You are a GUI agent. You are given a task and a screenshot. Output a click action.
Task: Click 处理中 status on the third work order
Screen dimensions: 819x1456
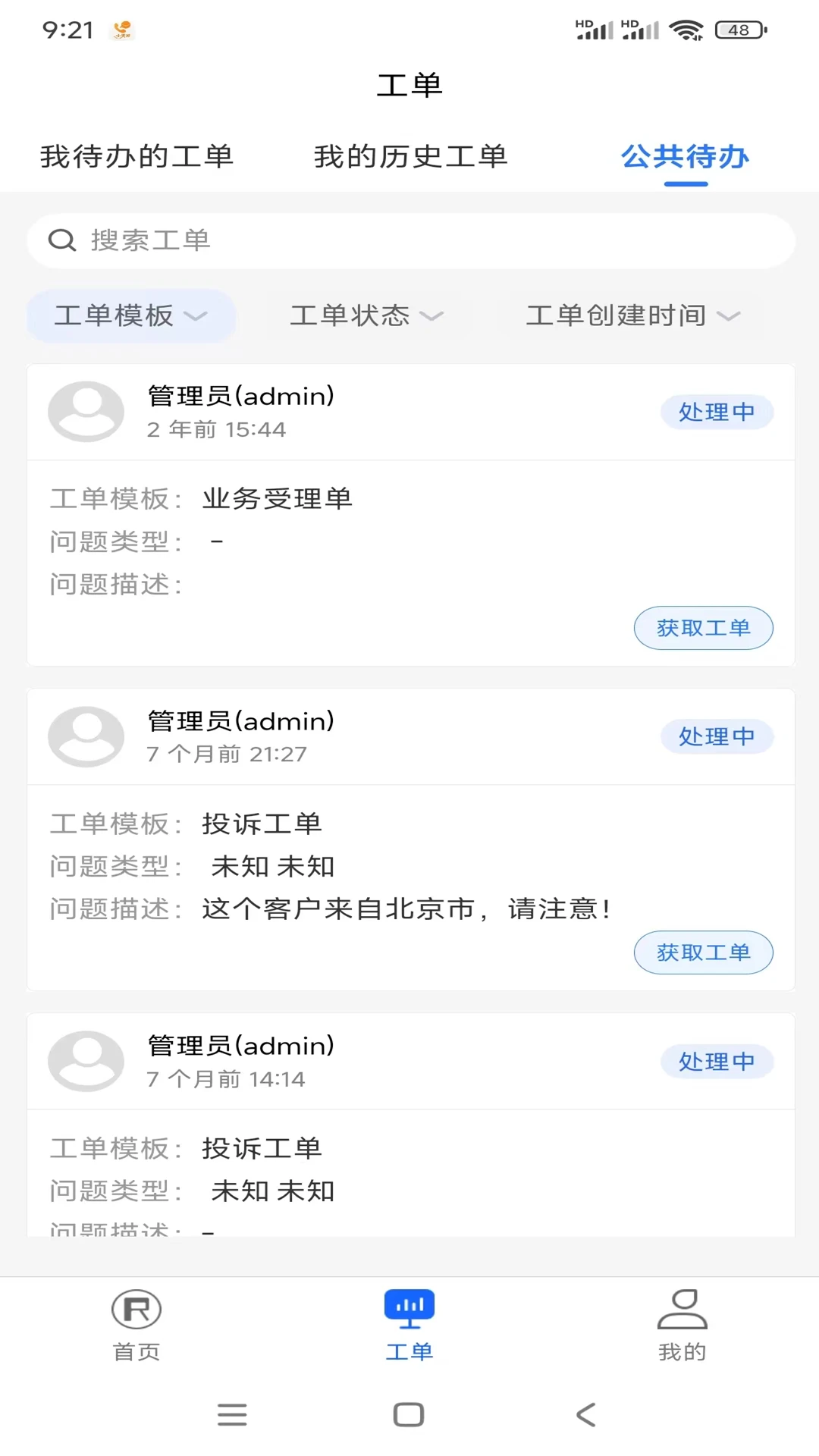click(x=717, y=1061)
